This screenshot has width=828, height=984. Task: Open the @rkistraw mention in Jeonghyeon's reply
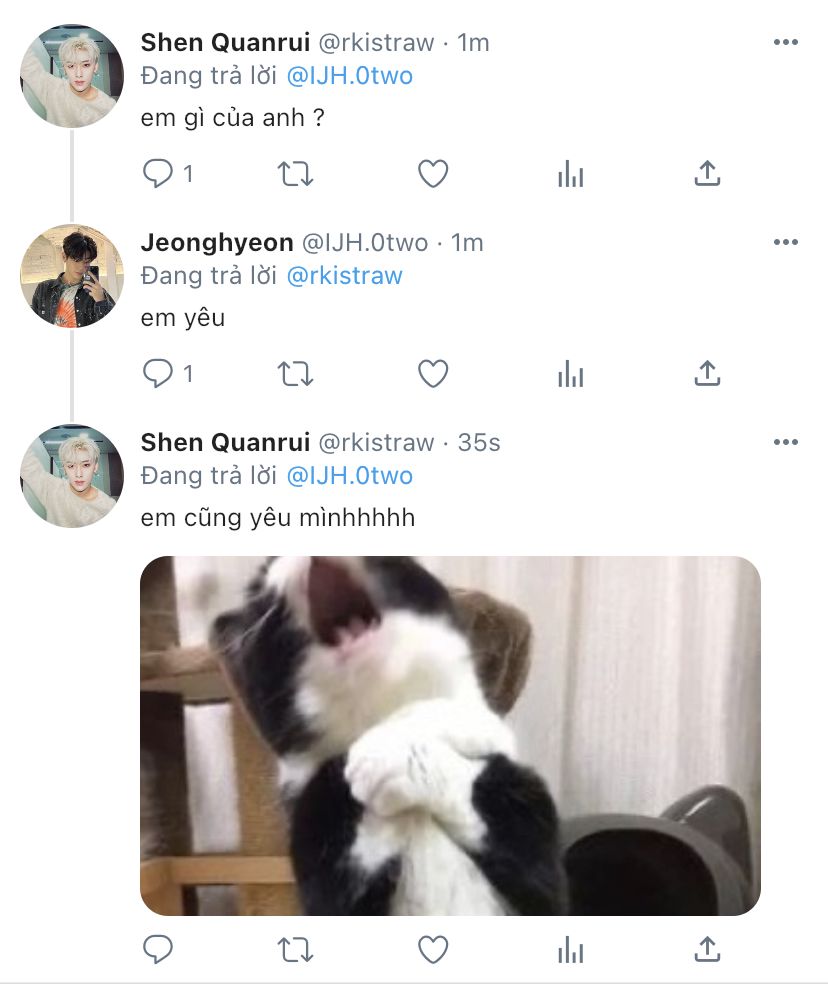pyautogui.click(x=344, y=276)
